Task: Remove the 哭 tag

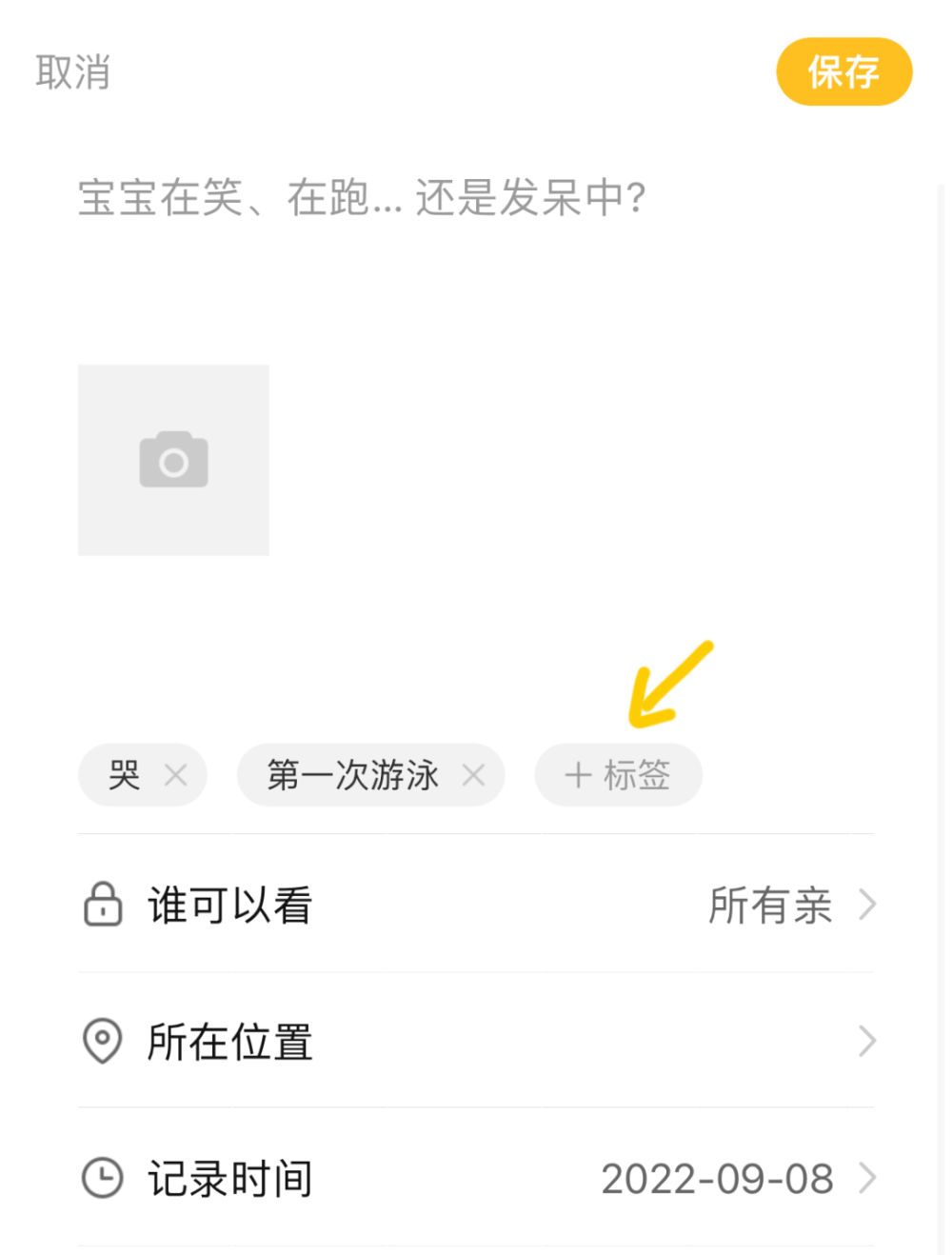Action: click(x=176, y=775)
